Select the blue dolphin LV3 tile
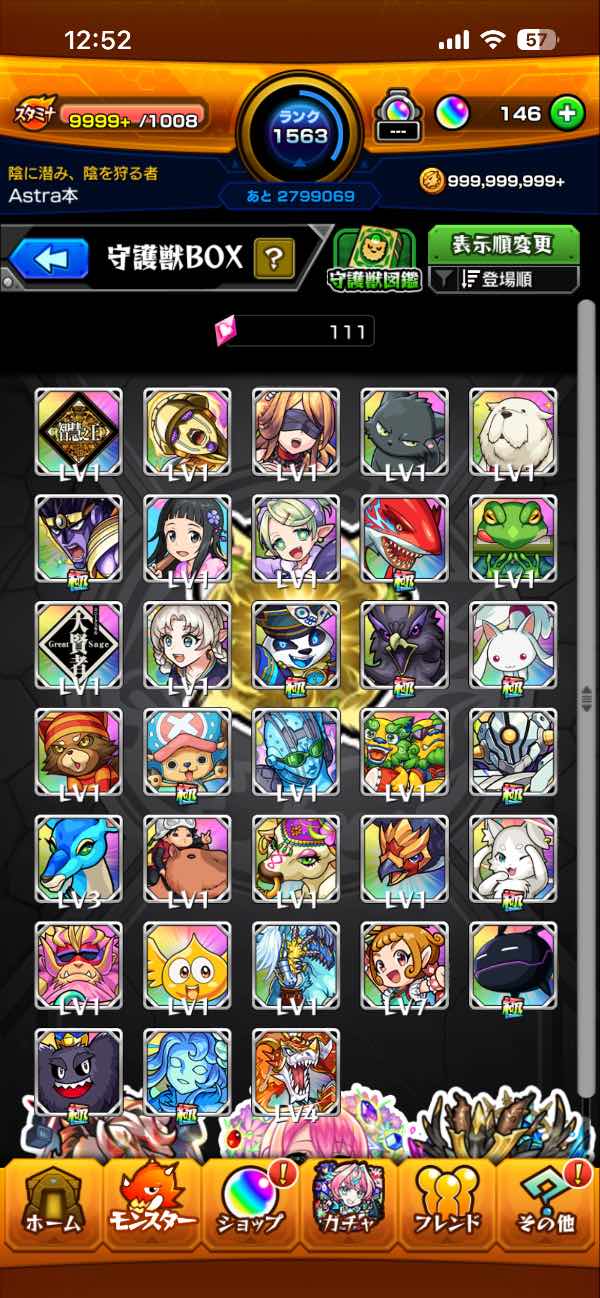The image size is (600, 1298). click(79, 859)
